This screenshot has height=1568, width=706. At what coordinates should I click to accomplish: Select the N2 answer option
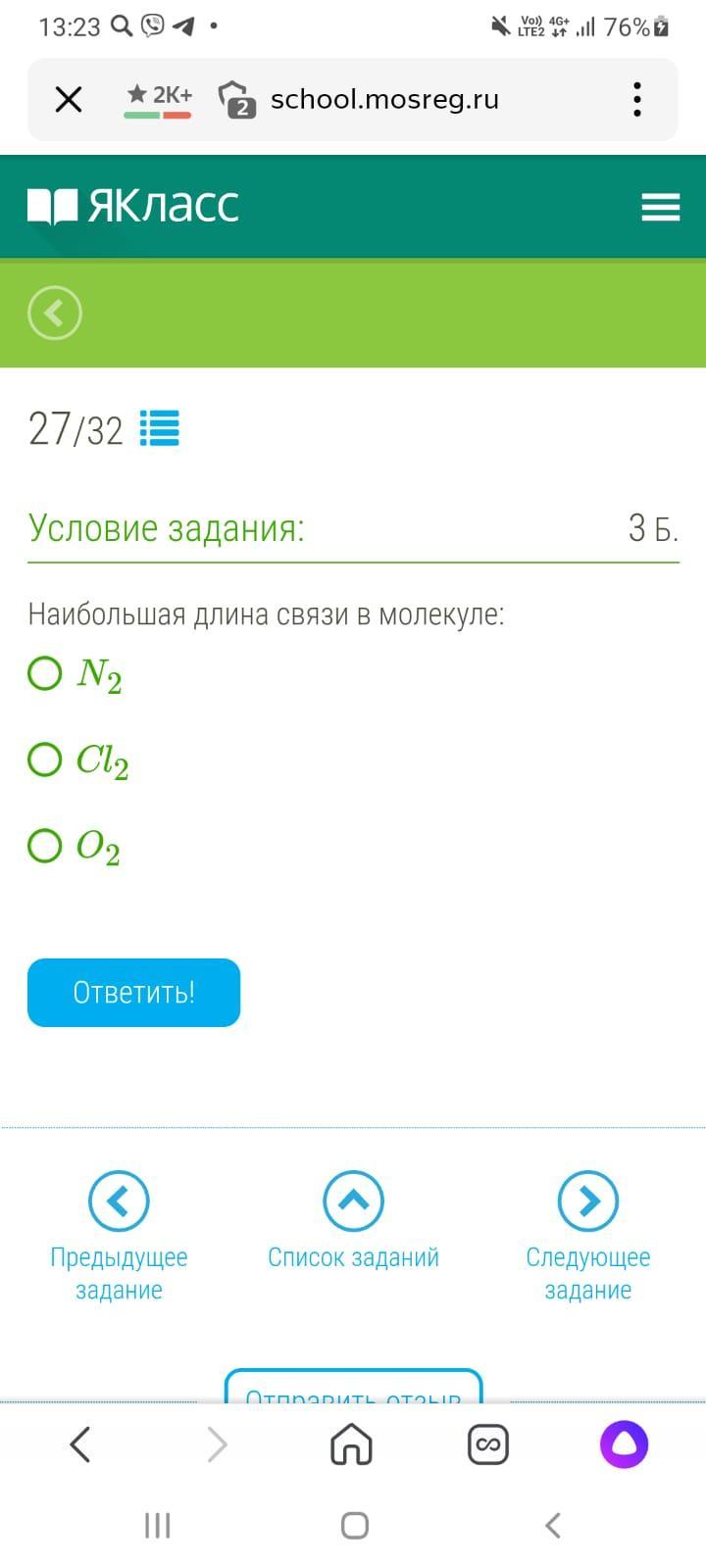[76, 673]
